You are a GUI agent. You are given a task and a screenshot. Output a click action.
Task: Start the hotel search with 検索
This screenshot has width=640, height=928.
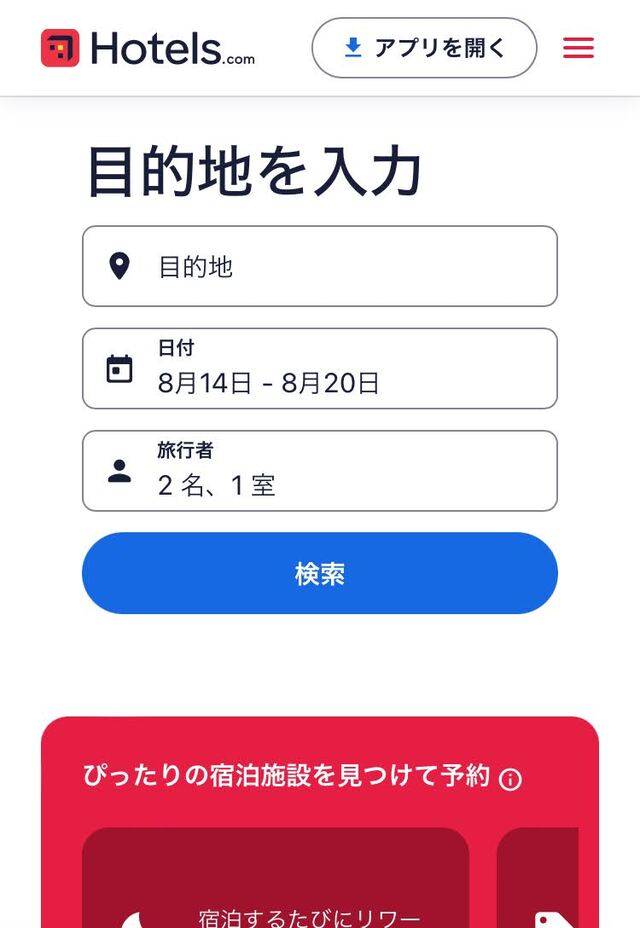pos(319,573)
